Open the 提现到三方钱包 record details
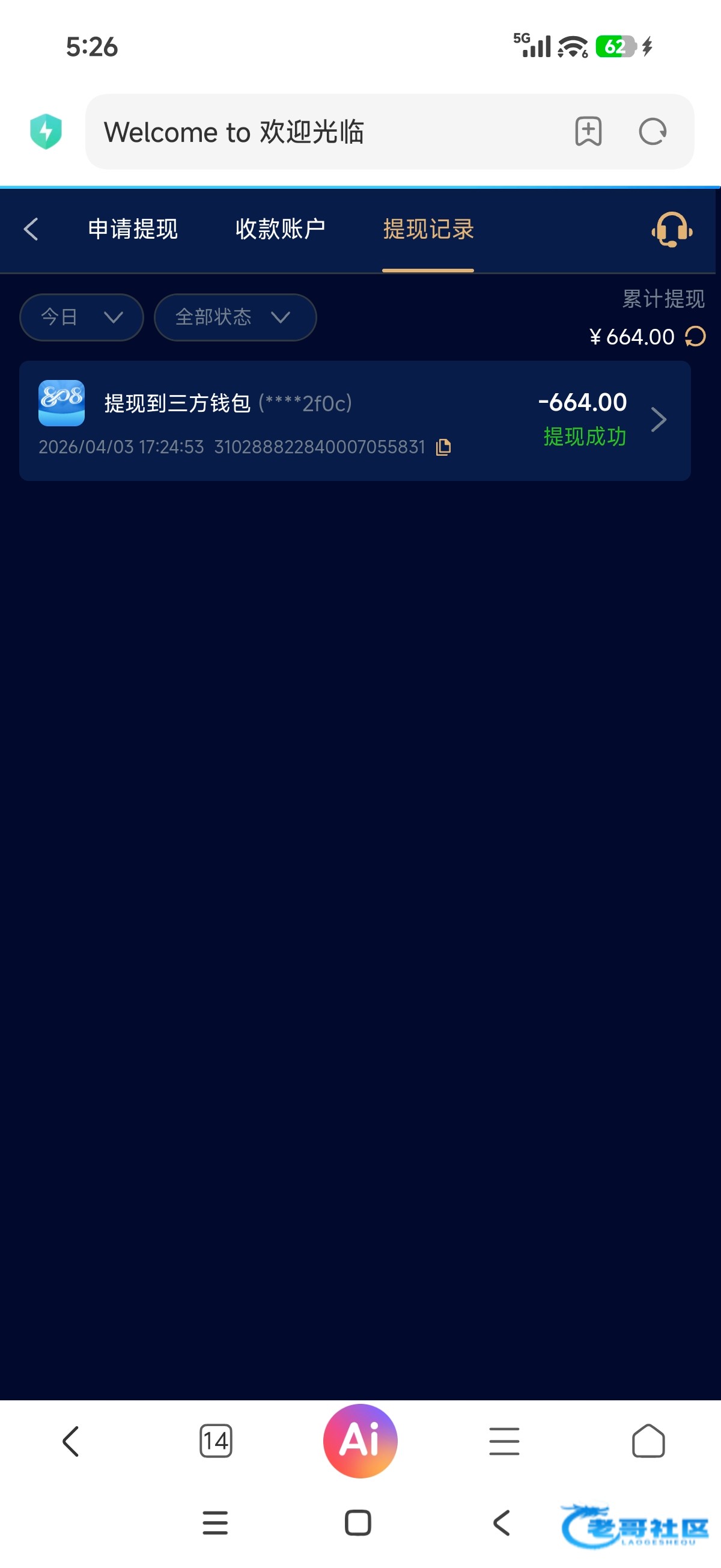Screen dimensions: 721x1568 point(659,420)
